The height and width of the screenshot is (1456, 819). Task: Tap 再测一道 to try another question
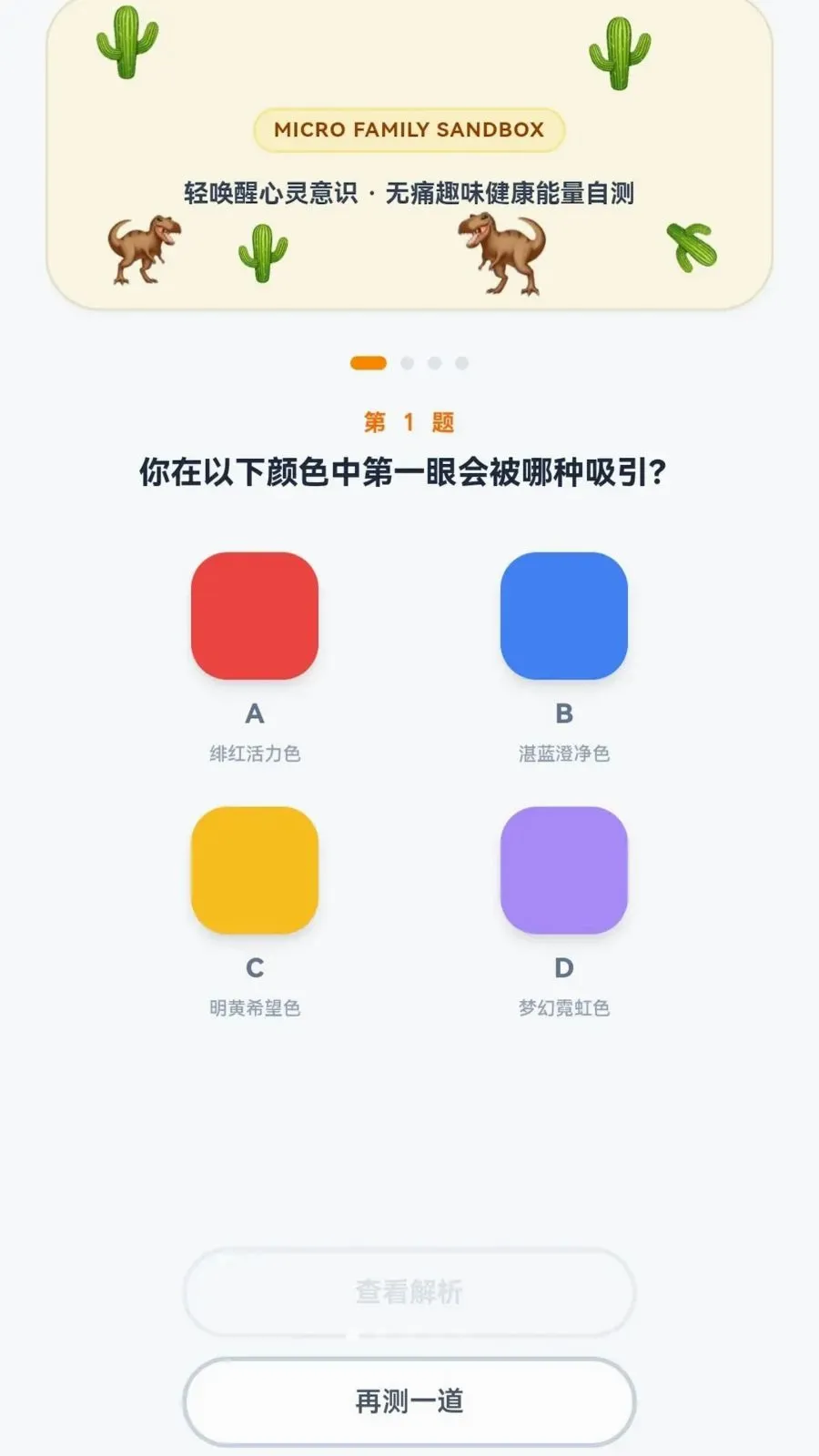[x=409, y=1401]
